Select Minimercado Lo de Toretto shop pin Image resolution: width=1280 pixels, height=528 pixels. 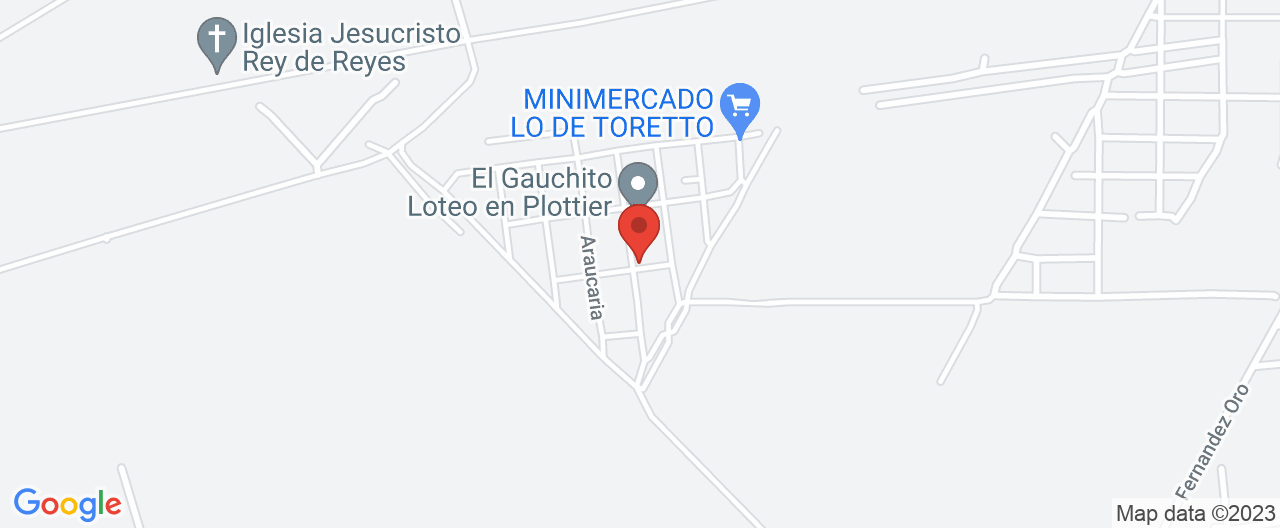pos(740,105)
